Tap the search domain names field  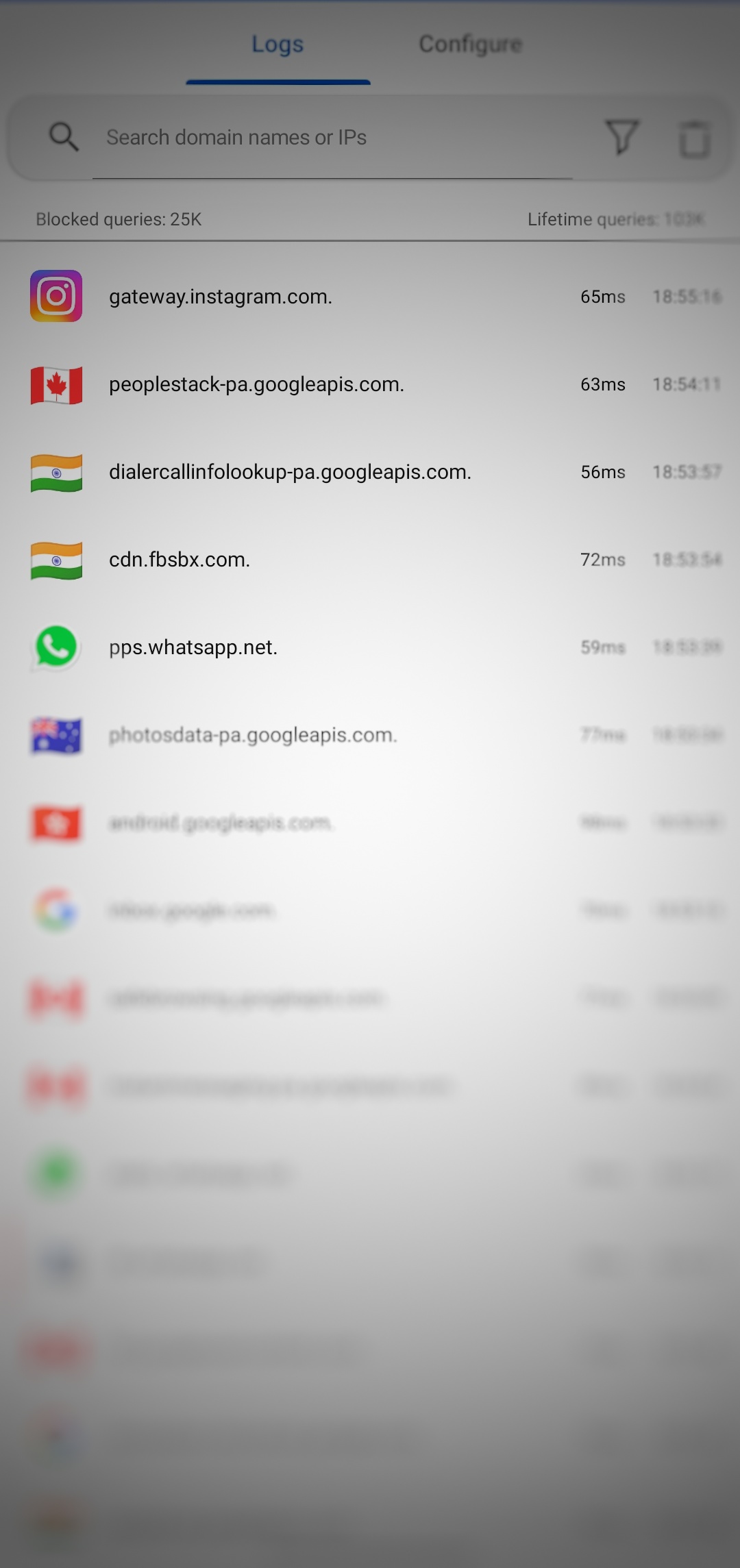coord(329,138)
